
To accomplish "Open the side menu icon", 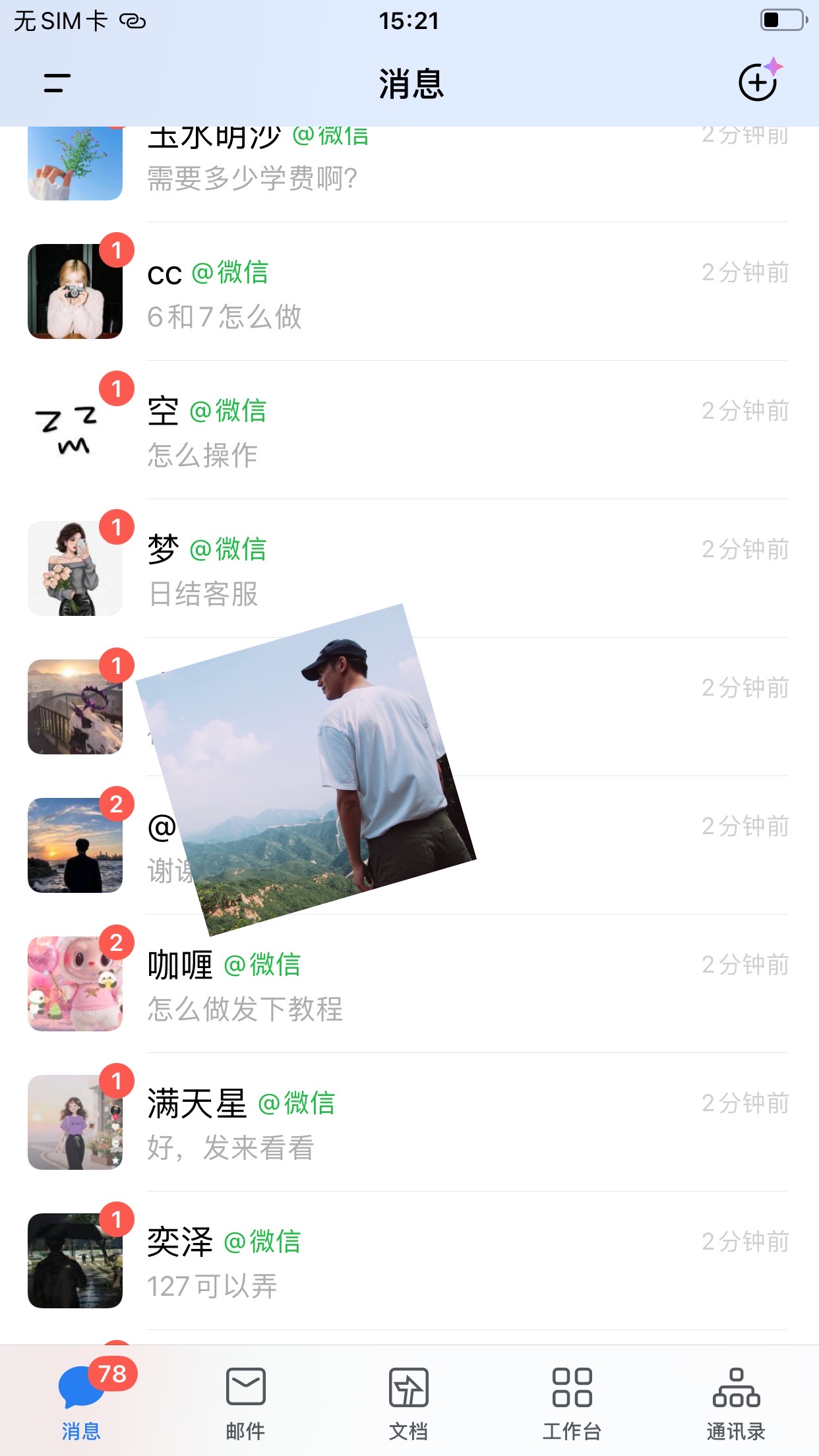I will click(57, 83).
